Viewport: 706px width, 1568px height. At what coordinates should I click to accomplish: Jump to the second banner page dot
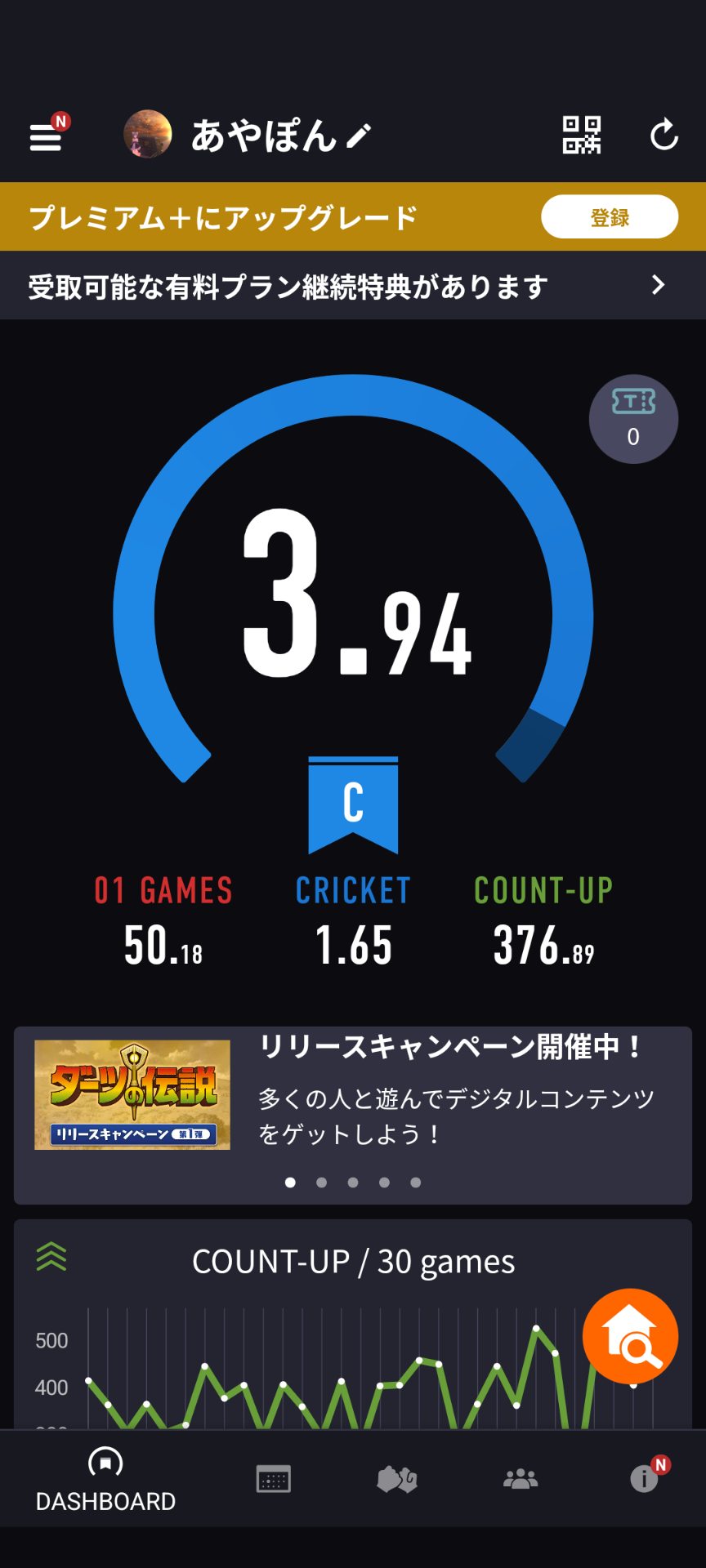click(321, 1183)
